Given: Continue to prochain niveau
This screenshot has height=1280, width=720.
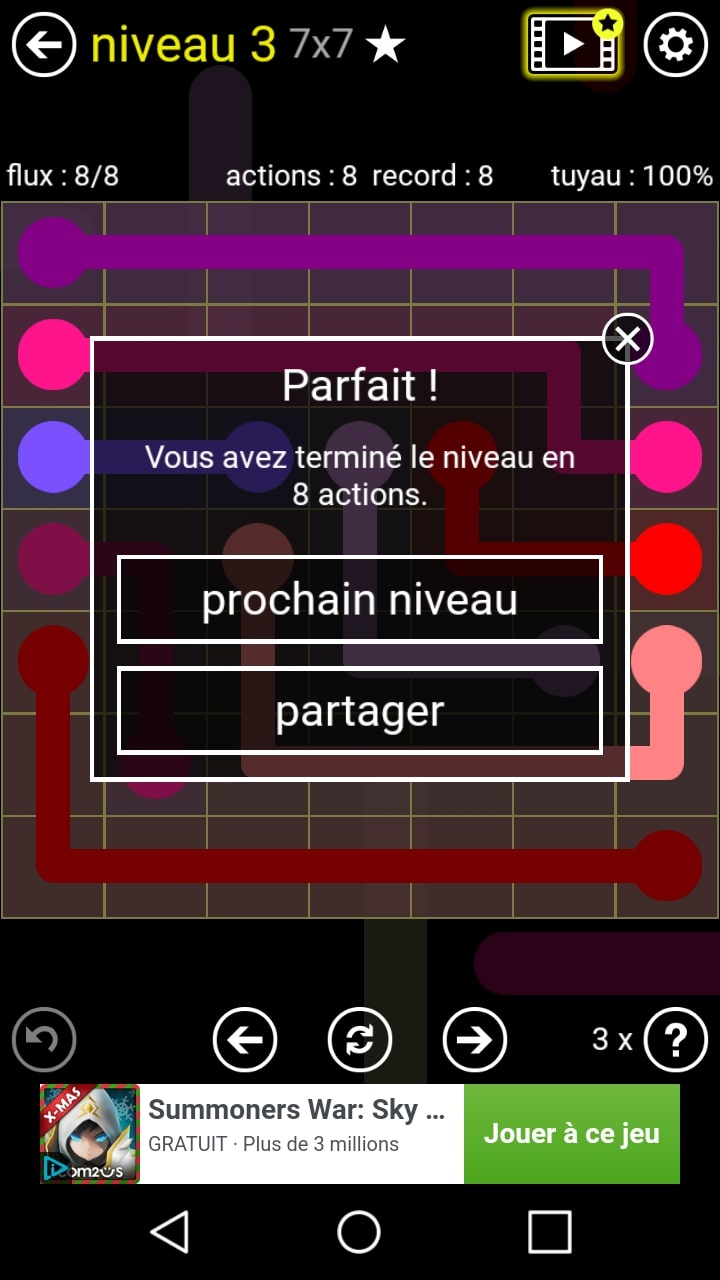Looking at the screenshot, I should [360, 599].
